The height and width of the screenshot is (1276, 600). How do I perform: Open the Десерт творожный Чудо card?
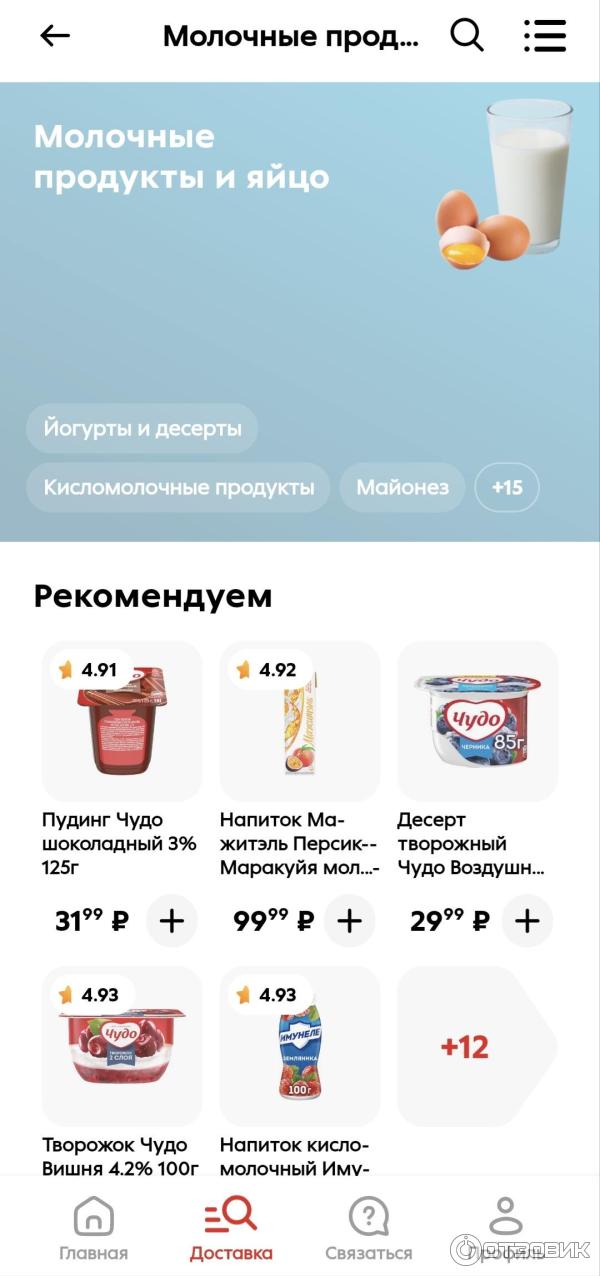(477, 722)
